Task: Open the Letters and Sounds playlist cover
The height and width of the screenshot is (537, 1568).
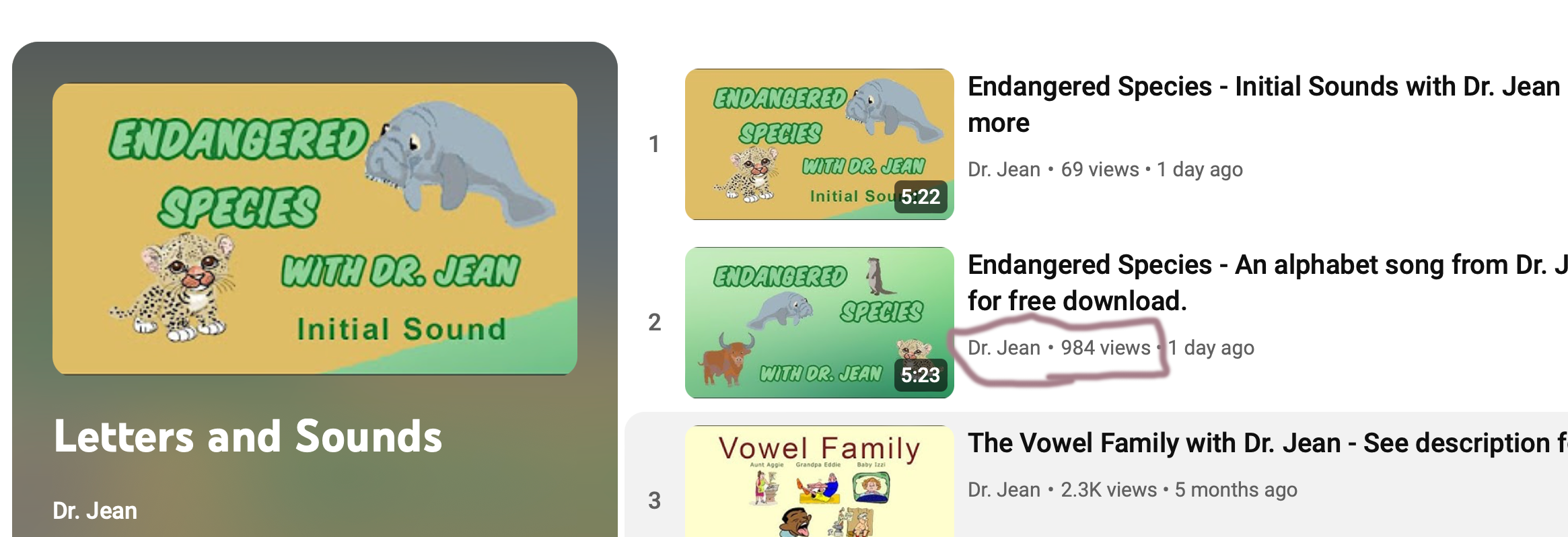Action: [314, 229]
